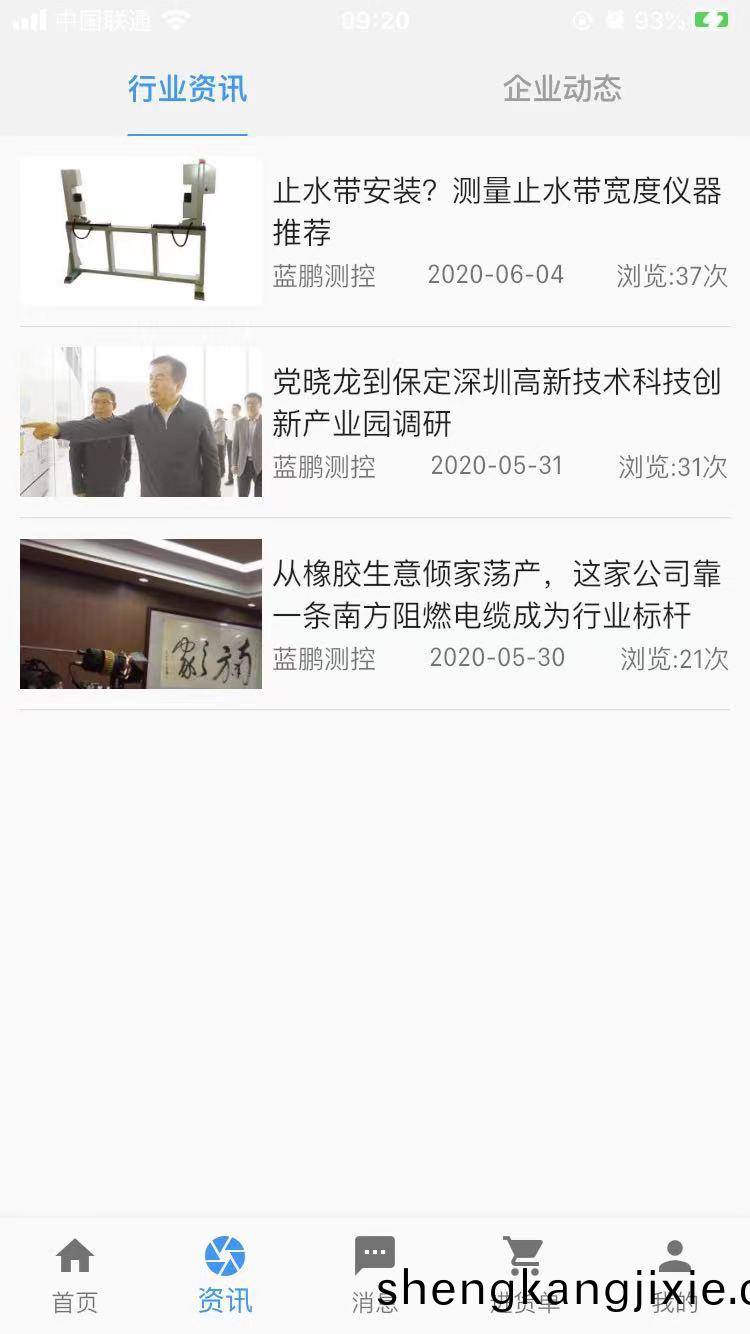Switch to the 企业动态 tab
Screen dimensions: 750x1334
562,89
